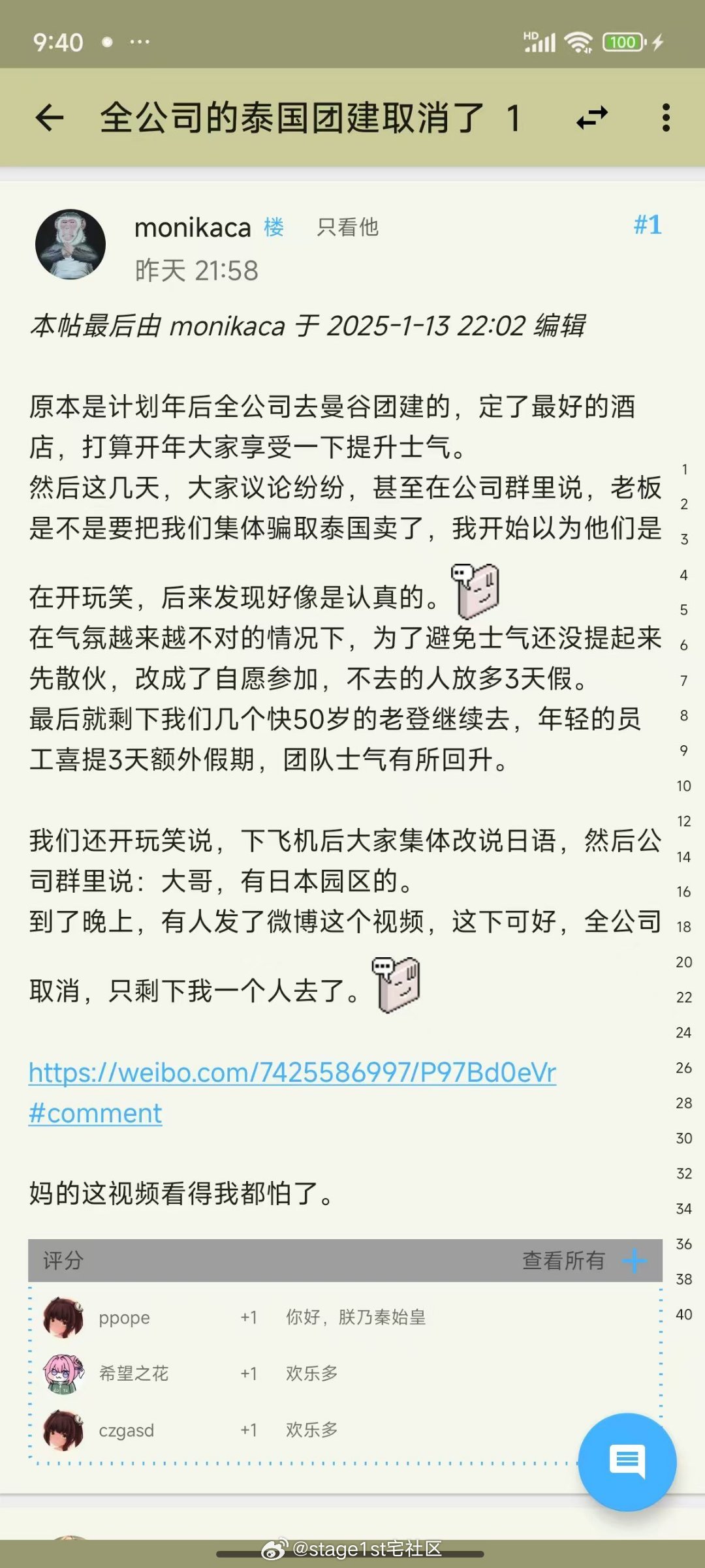Image resolution: width=705 pixels, height=1568 pixels.
Task: Tap the switch arrows icon in the app bar
Action: coord(592,118)
